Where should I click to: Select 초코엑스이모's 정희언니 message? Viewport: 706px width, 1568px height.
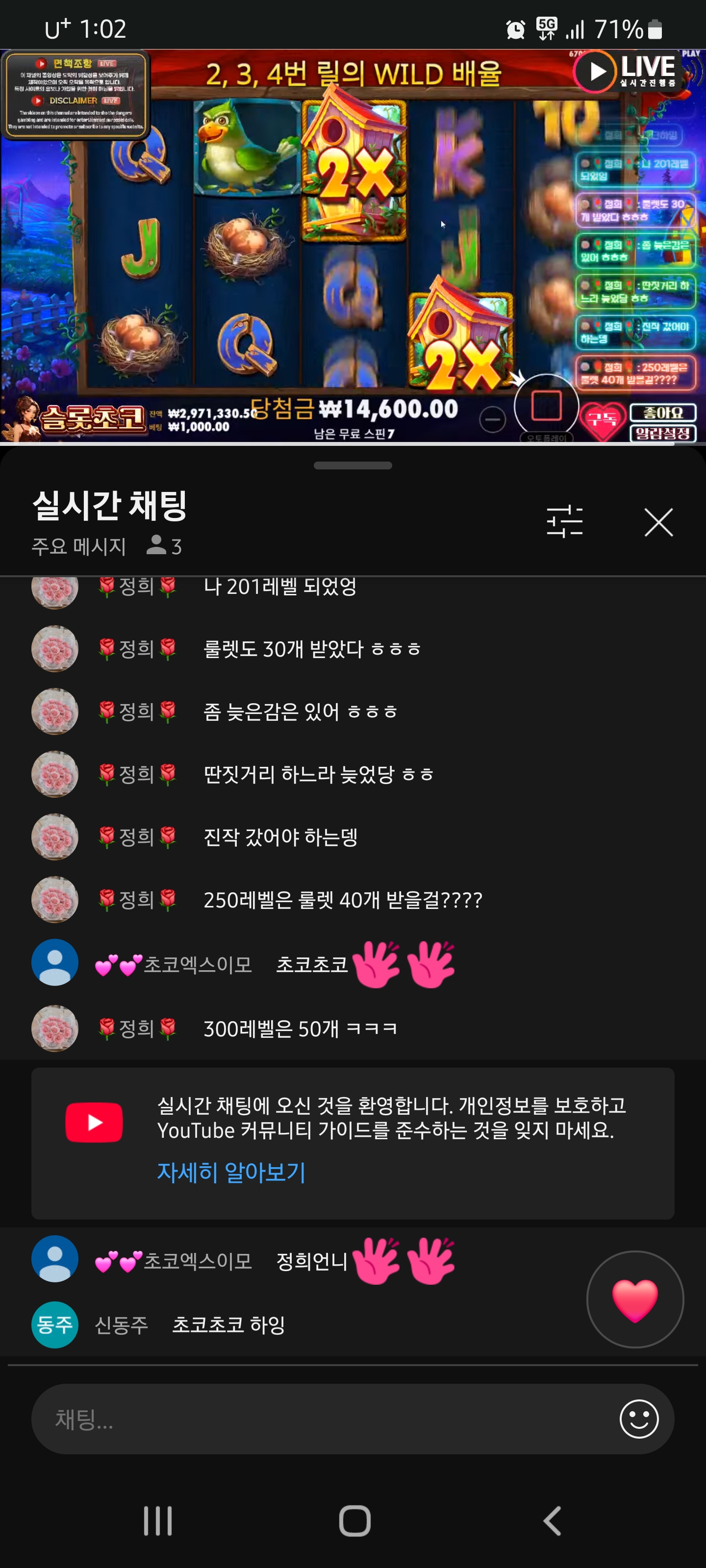(x=311, y=1261)
